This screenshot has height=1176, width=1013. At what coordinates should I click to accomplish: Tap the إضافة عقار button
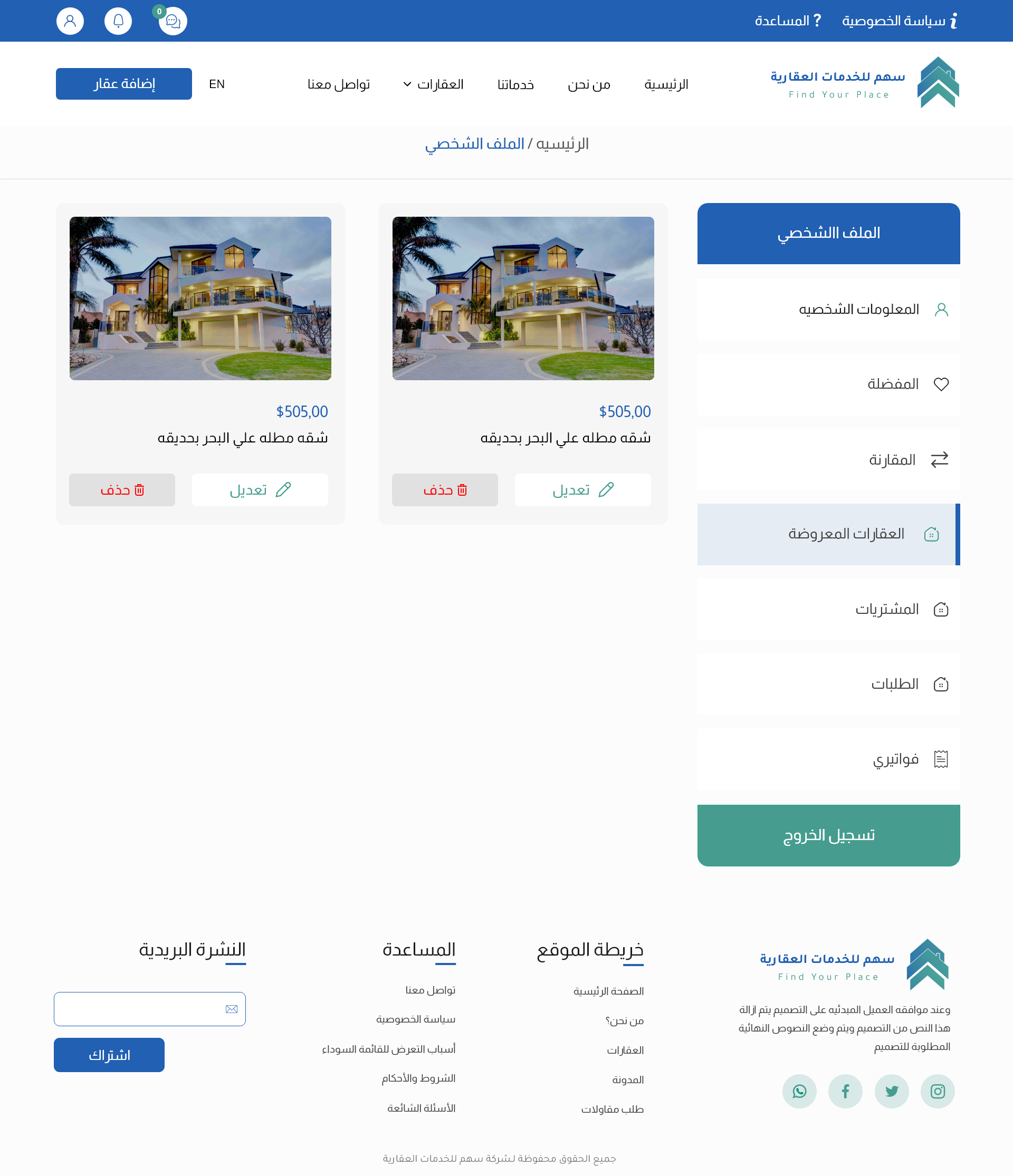click(124, 84)
